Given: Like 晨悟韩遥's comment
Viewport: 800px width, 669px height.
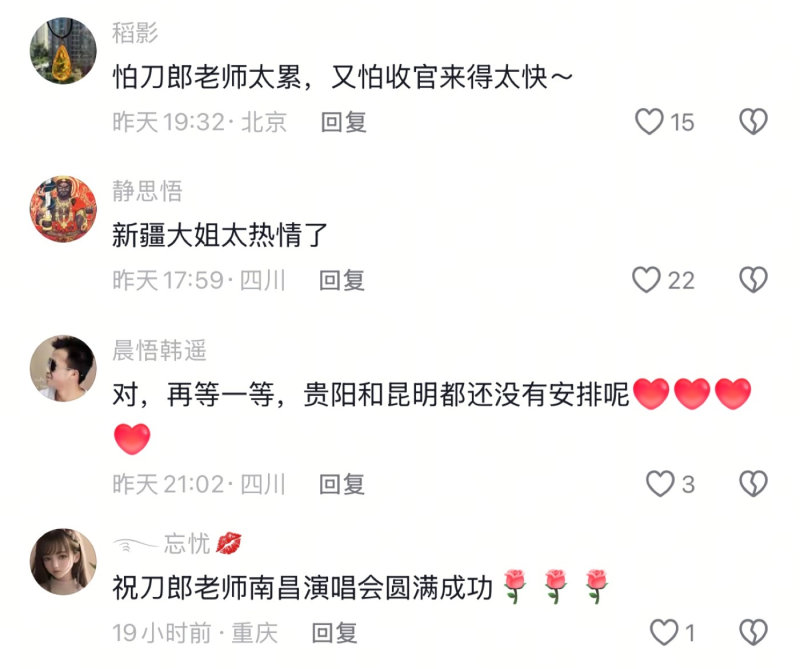Looking at the screenshot, I should pyautogui.click(x=660, y=484).
